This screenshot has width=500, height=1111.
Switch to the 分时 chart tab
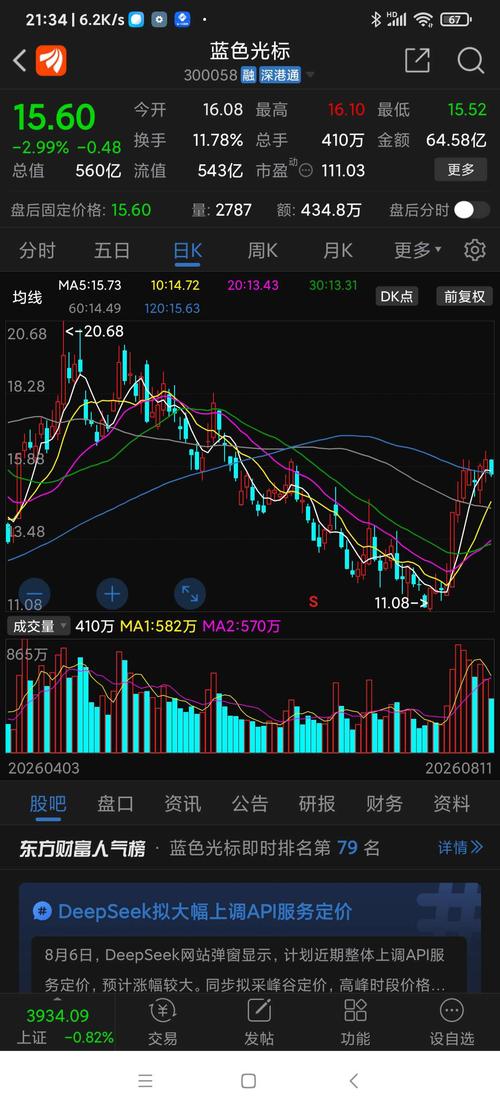(x=37, y=250)
